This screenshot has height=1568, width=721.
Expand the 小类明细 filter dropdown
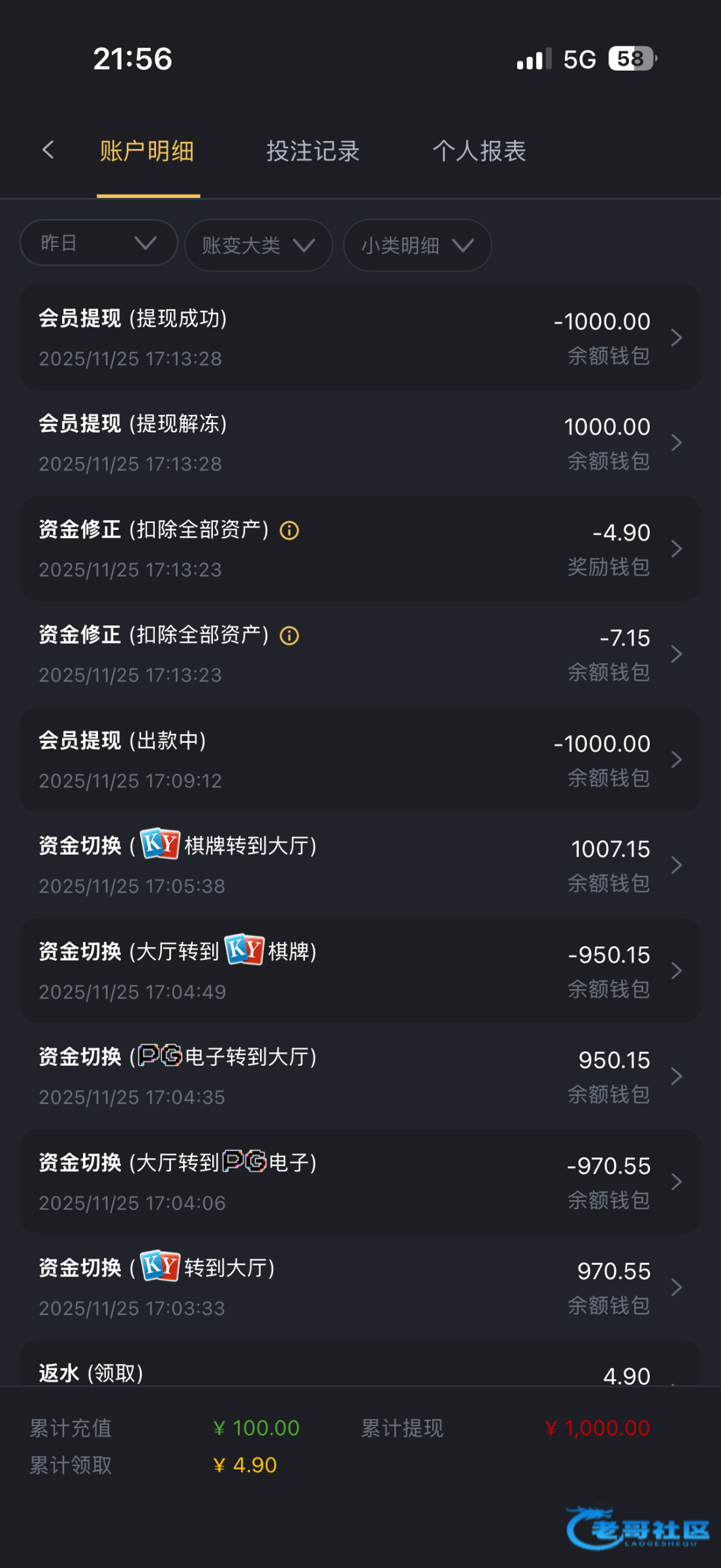[x=417, y=246]
